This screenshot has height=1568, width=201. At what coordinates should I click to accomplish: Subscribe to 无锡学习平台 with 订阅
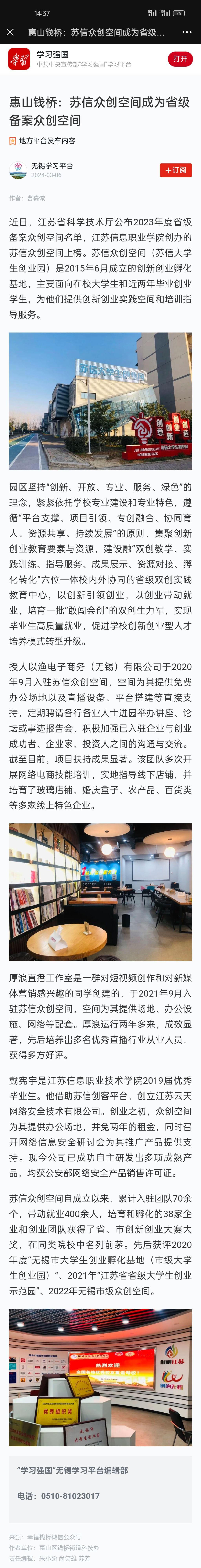175,170
